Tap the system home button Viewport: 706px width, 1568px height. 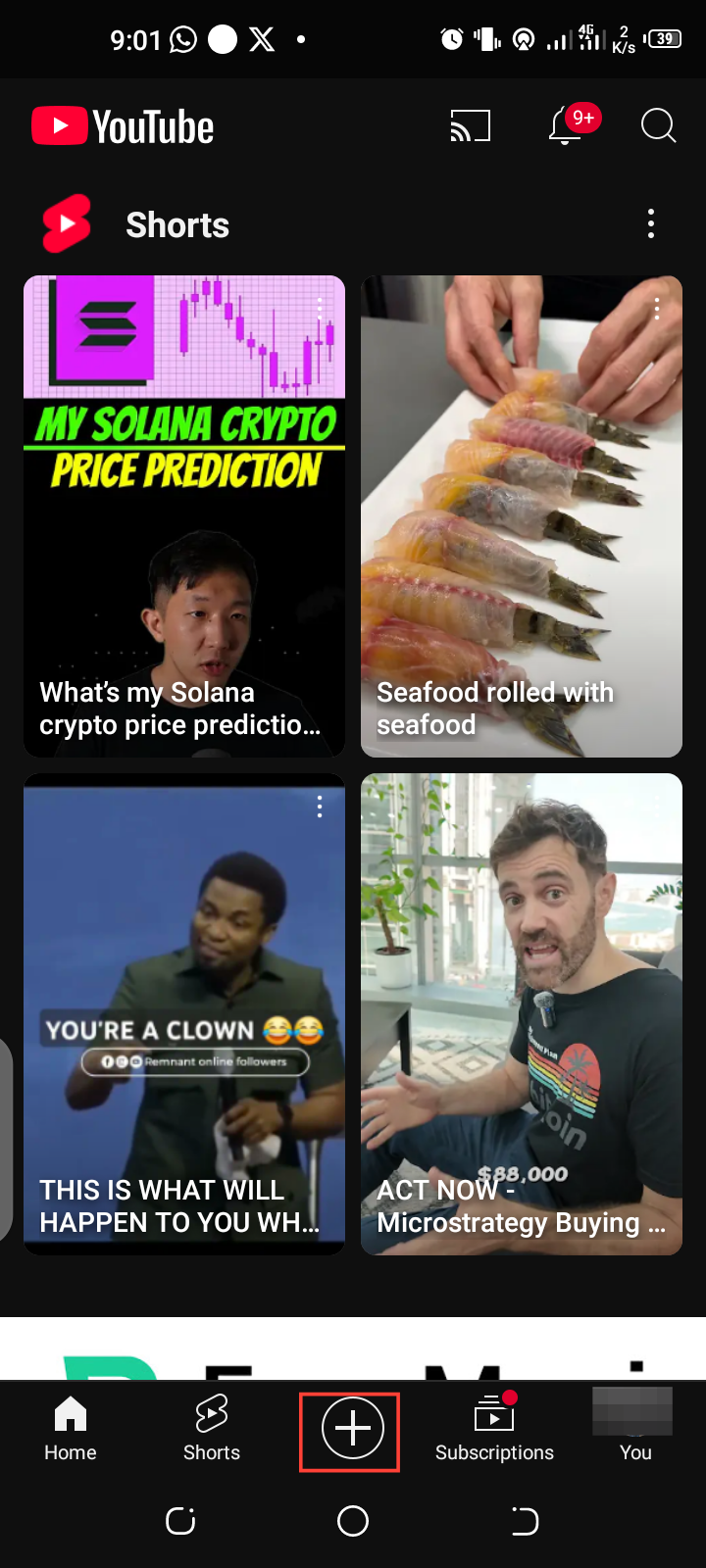352,1521
